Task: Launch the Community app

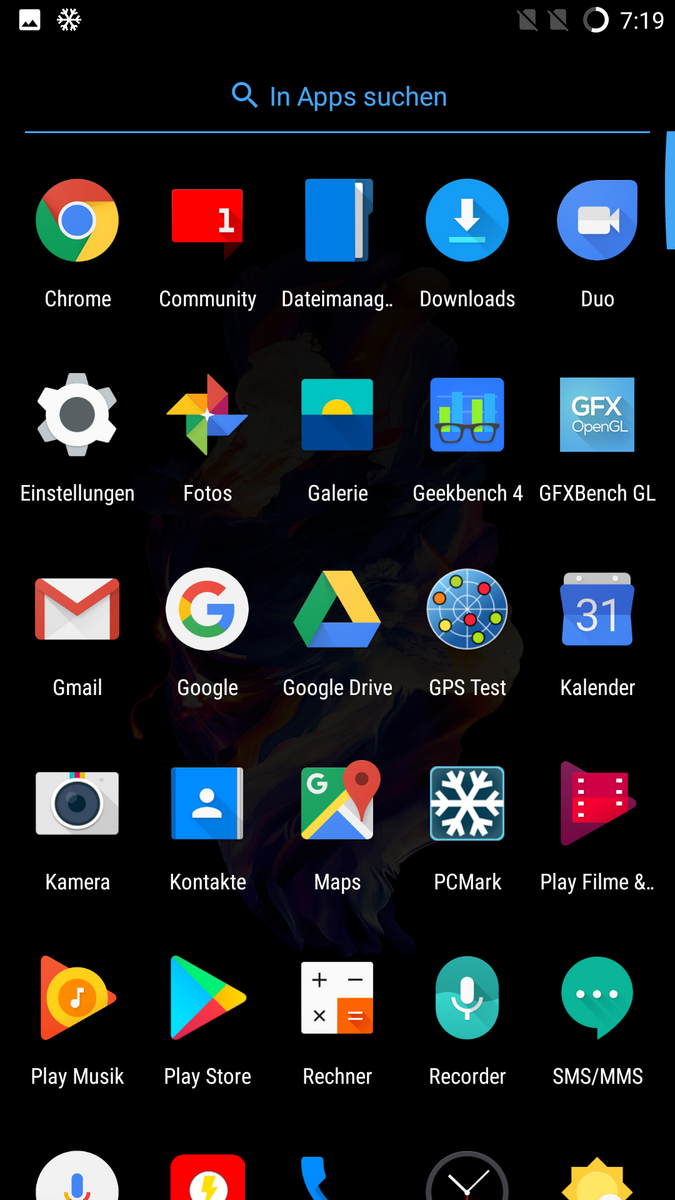Action: click(x=207, y=221)
